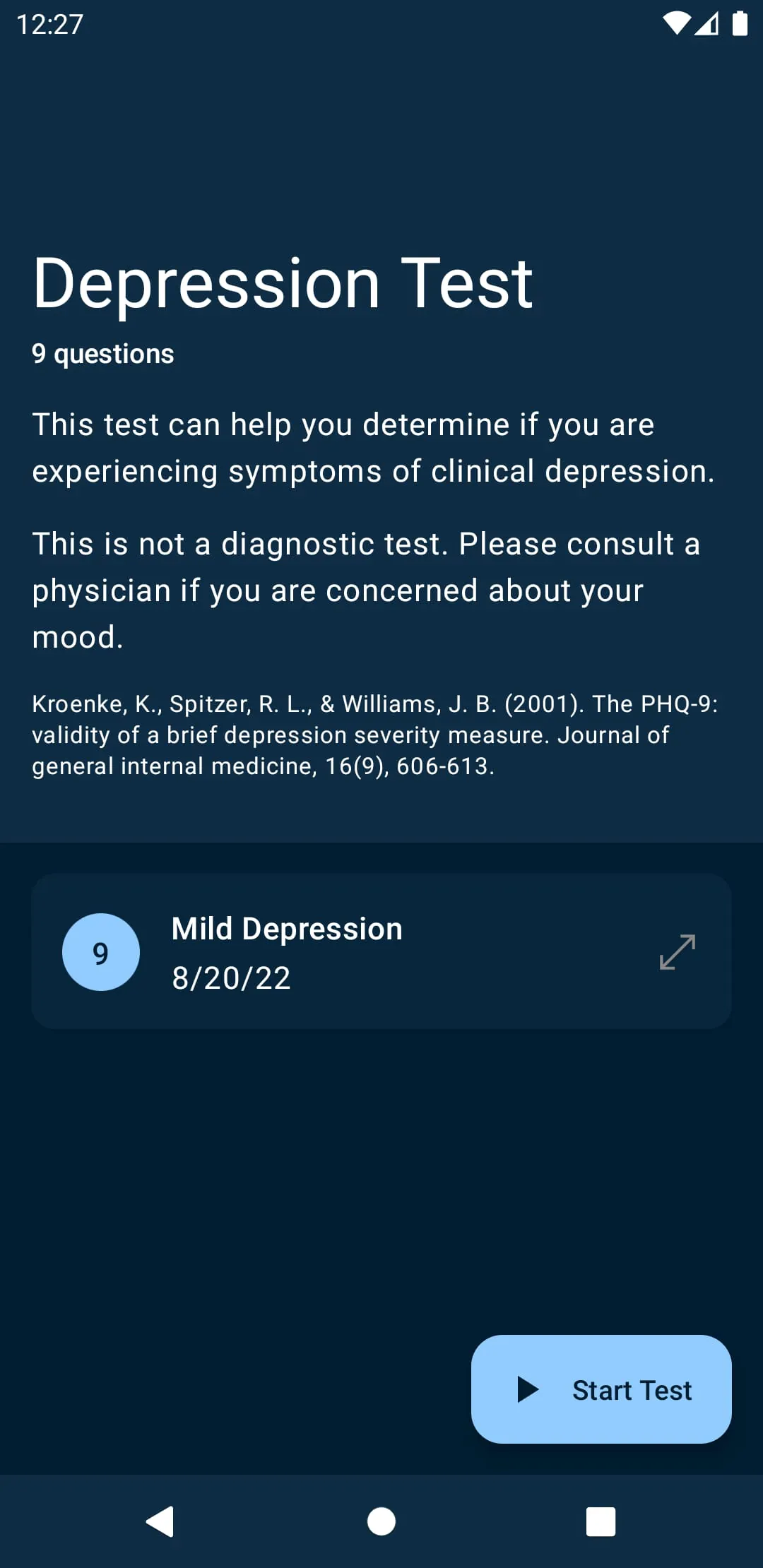The height and width of the screenshot is (1568, 763).
Task: Select the score badge showing 9
Action: (102, 951)
